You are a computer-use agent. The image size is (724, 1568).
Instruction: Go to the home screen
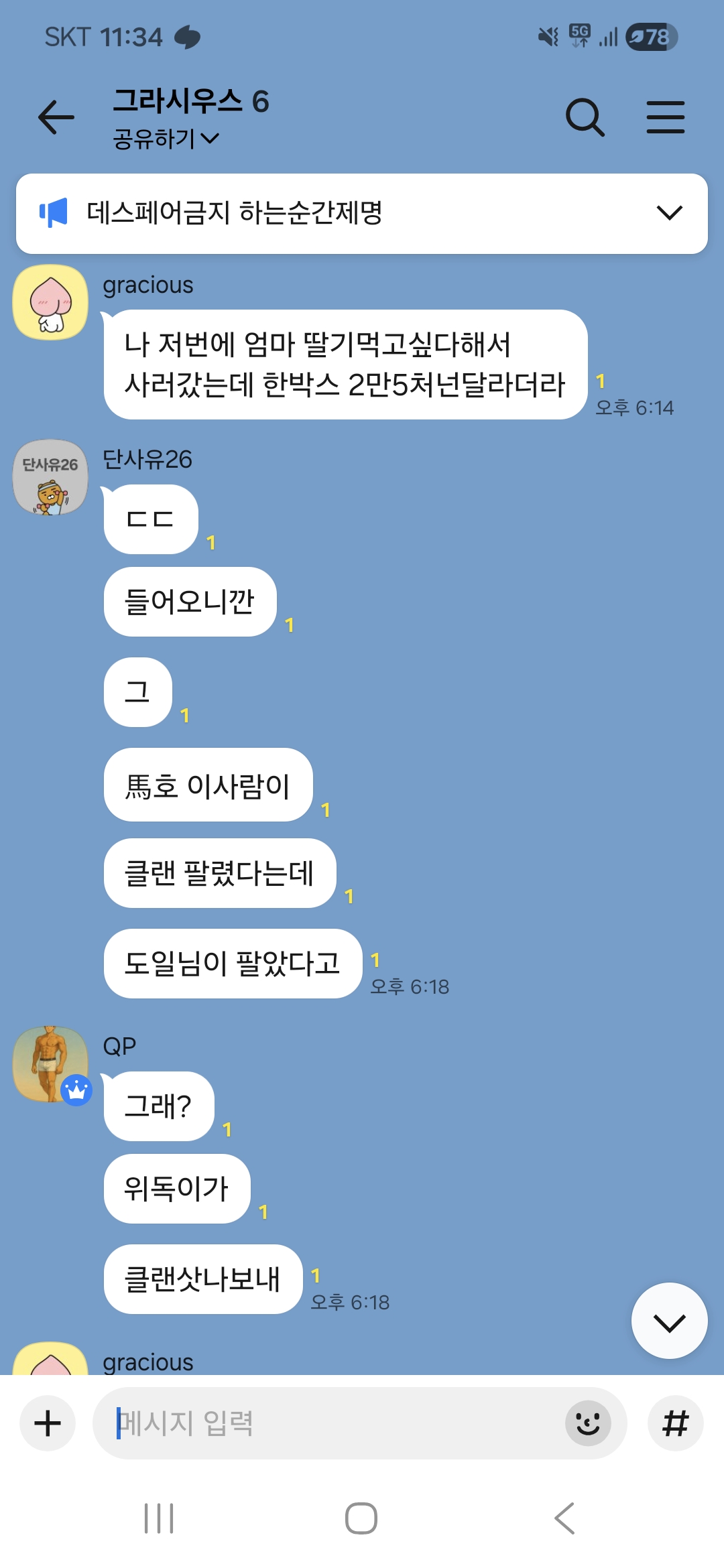[x=361, y=1518]
